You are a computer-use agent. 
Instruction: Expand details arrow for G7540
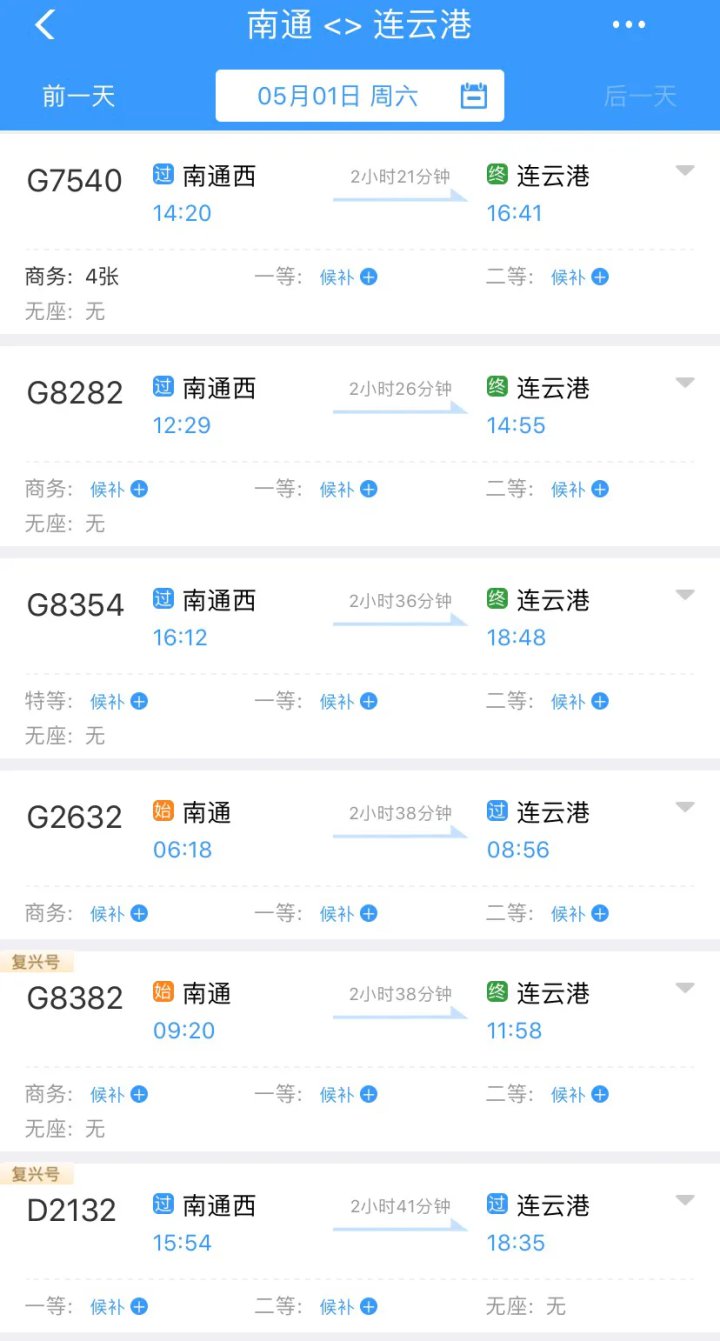point(685,171)
